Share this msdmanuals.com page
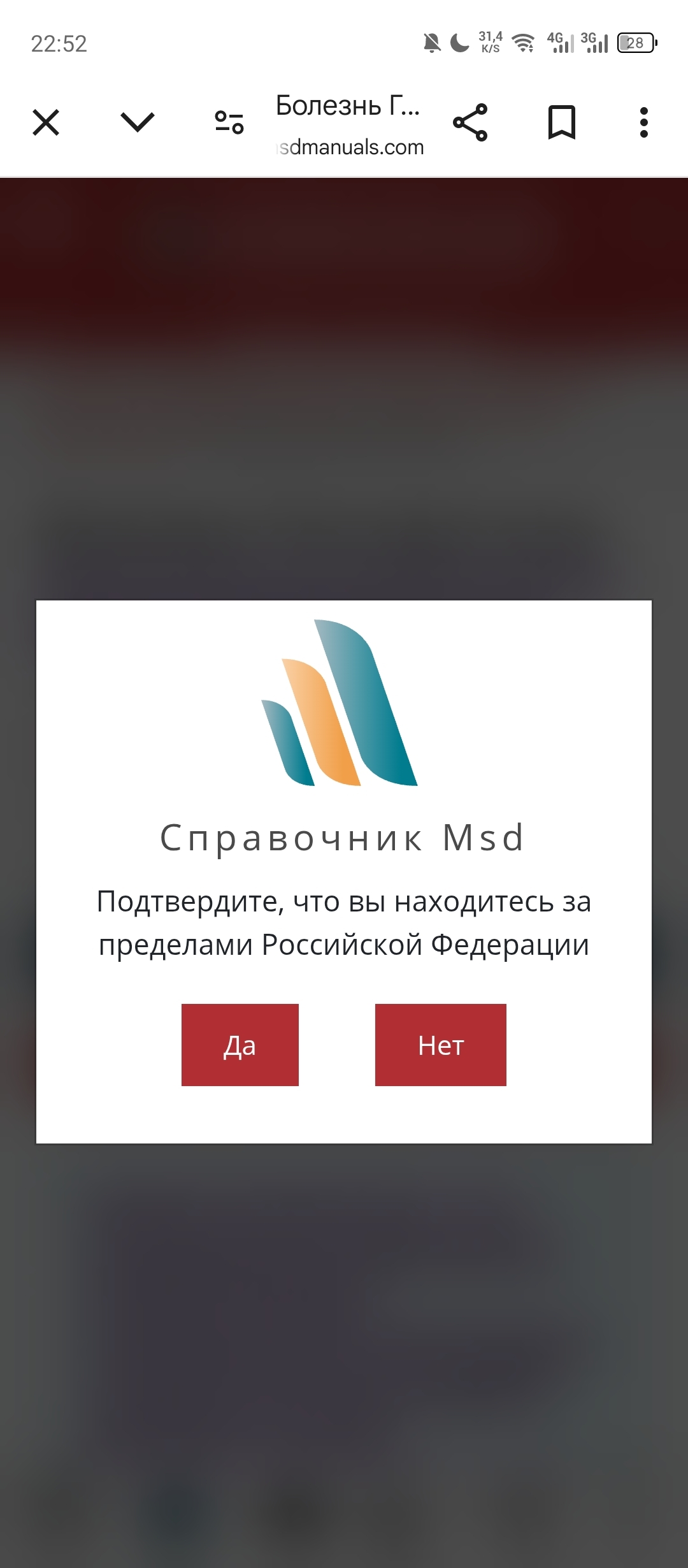Screen dimensions: 688x1568 pos(470,122)
